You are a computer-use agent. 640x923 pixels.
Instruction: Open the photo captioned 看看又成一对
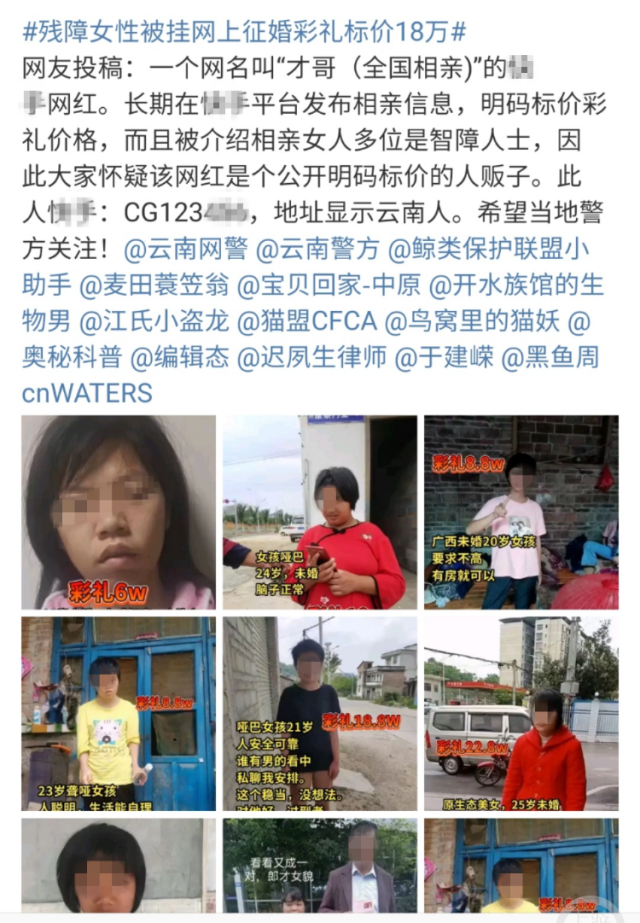click(x=319, y=866)
